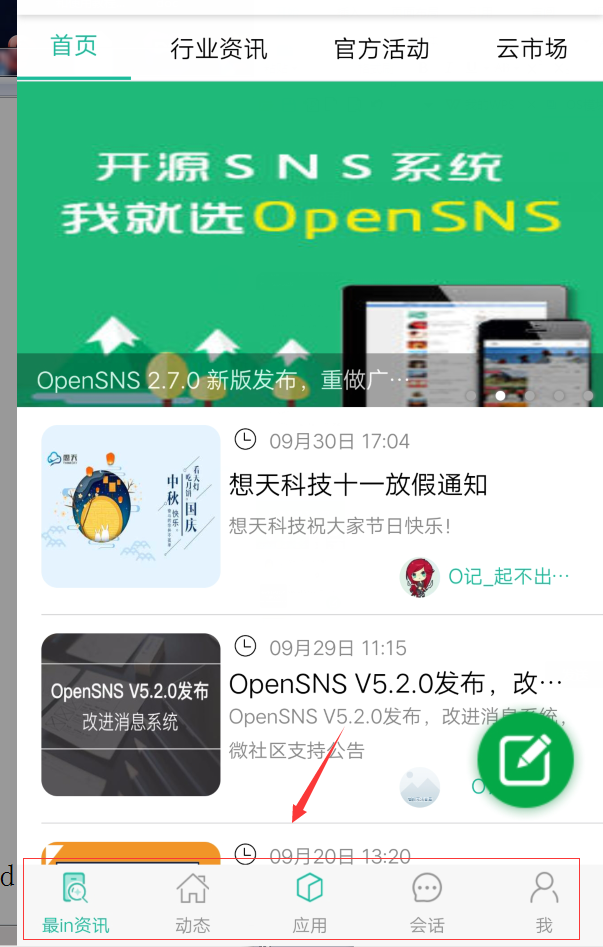Select 最in资讯 in bottom navigation
The image size is (603, 947).
click(75, 903)
